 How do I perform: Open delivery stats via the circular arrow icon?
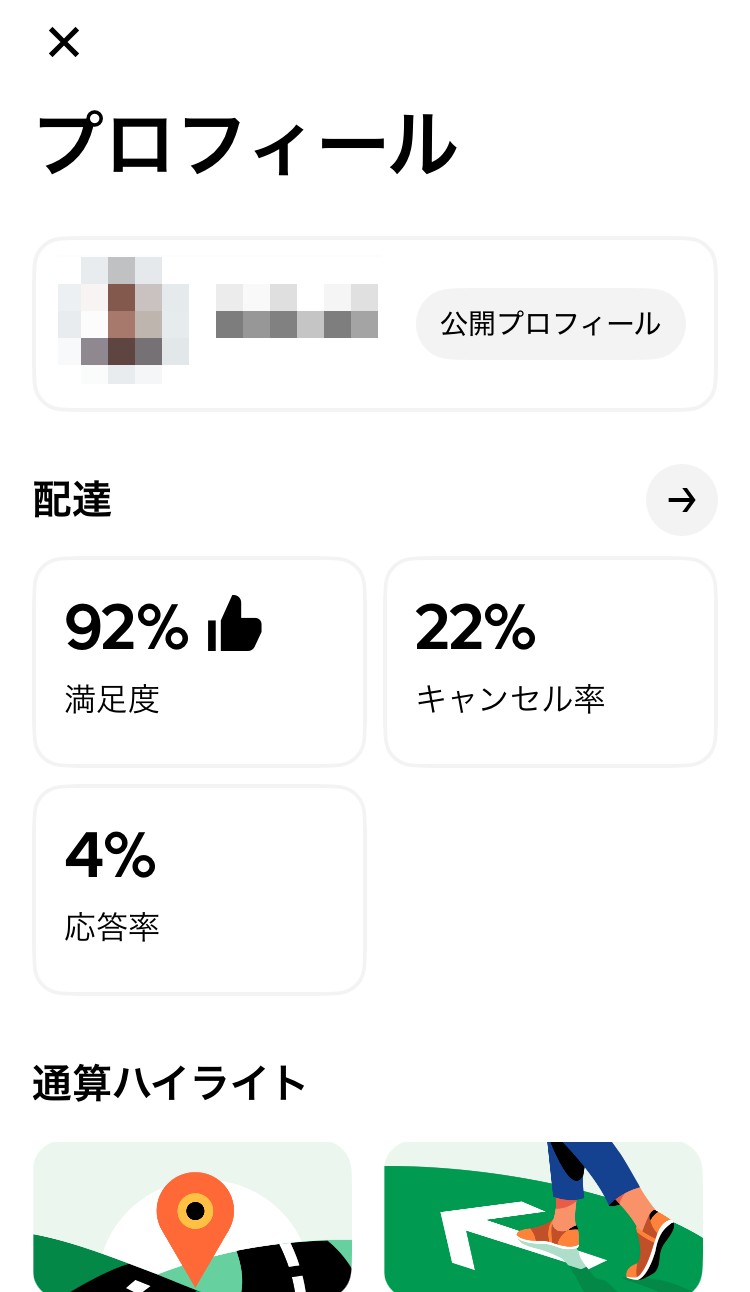[x=681, y=500]
